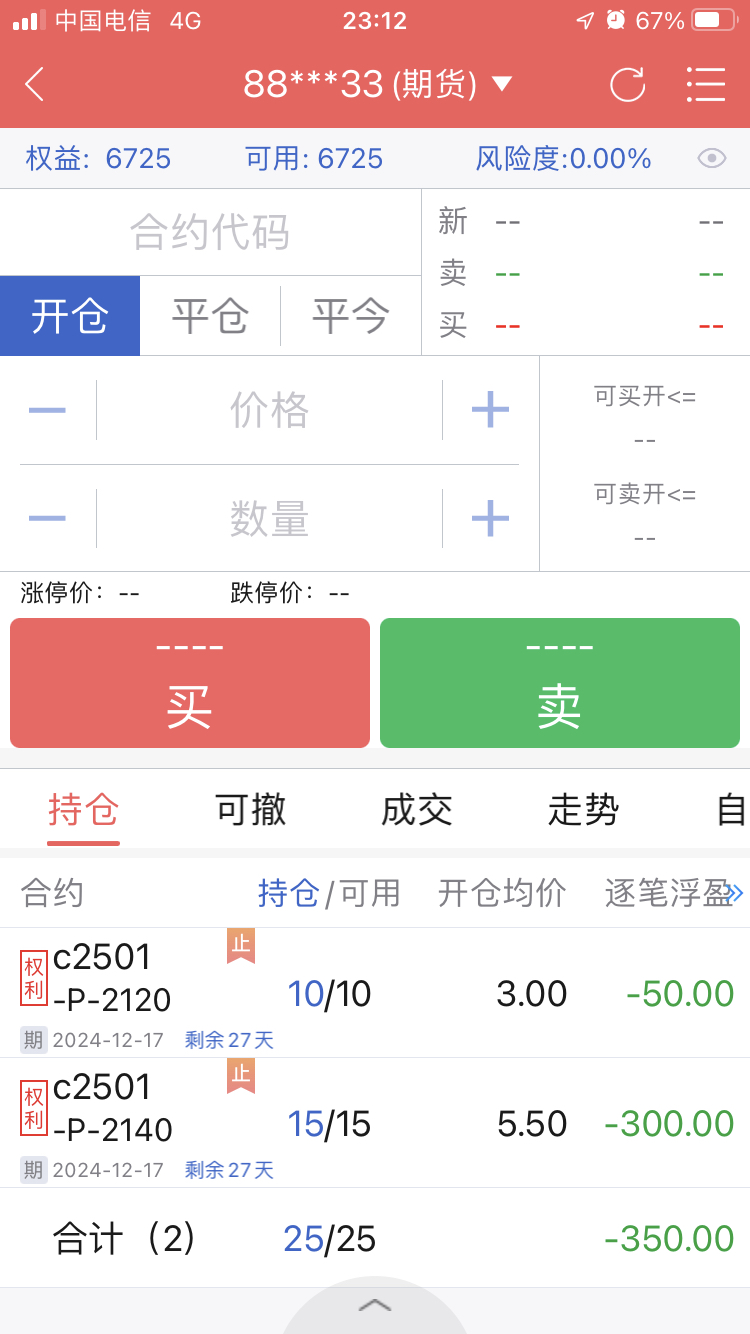
Task: Open the account dropdown 88***33 (期货)
Action: pyautogui.click(x=377, y=85)
